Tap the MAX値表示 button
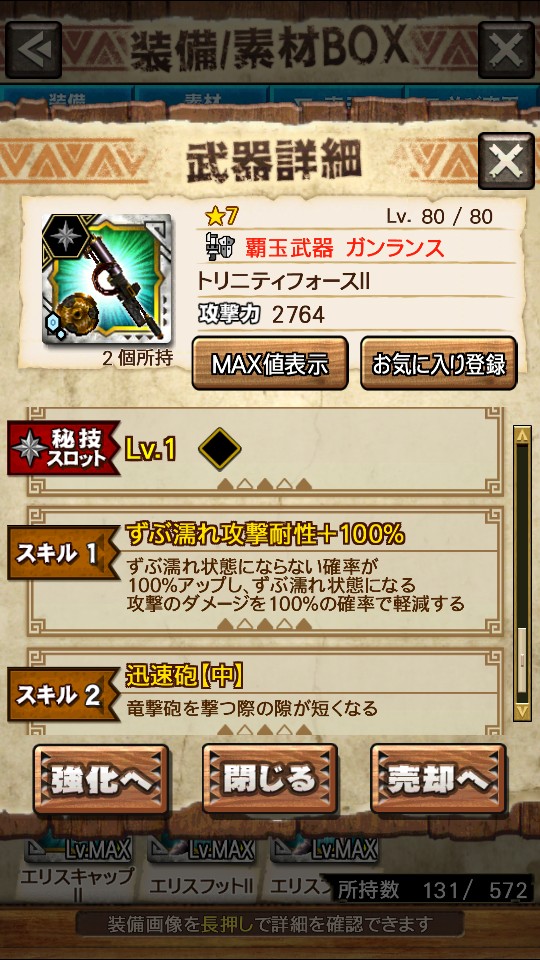540x960 pixels. tap(270, 364)
